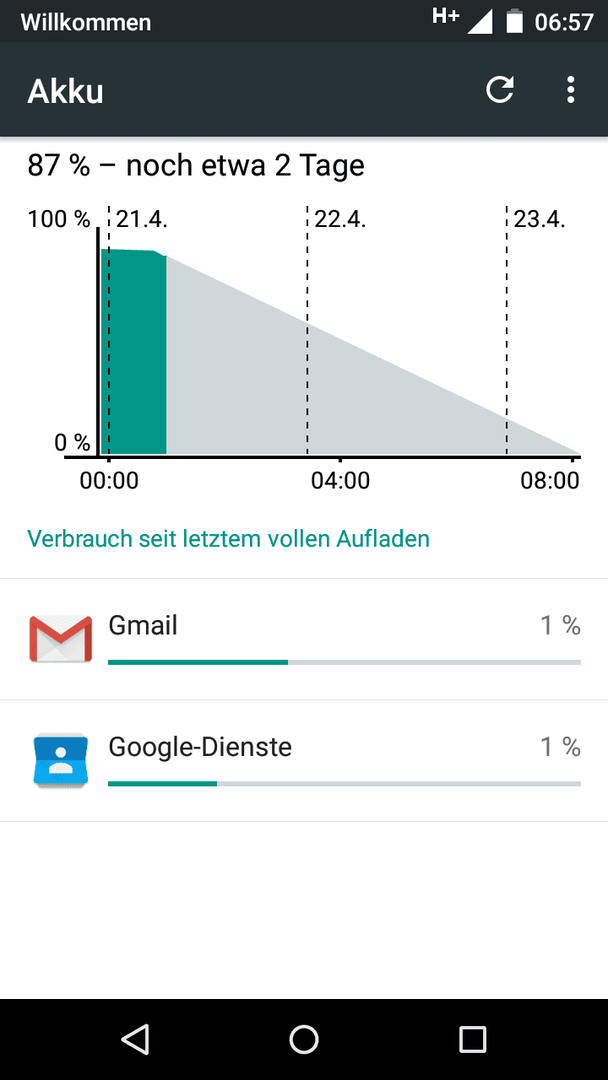Return to the home screen

304,1039
